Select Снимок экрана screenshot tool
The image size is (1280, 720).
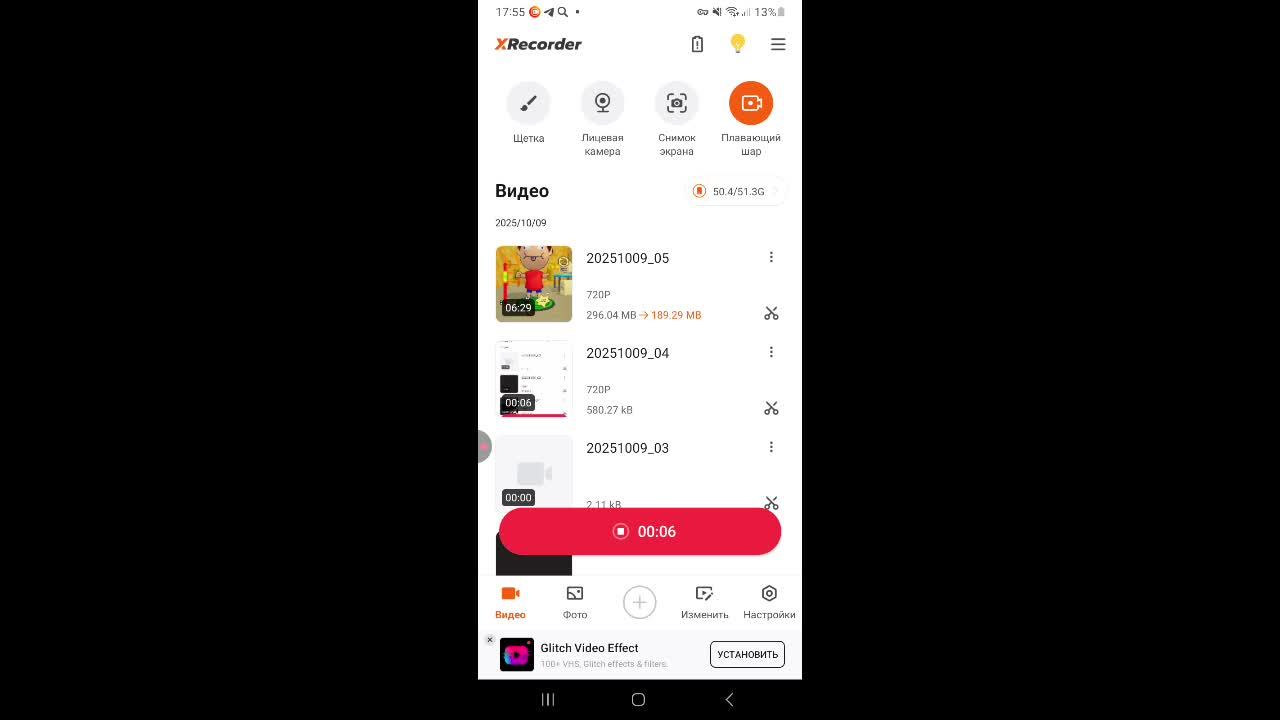click(677, 103)
